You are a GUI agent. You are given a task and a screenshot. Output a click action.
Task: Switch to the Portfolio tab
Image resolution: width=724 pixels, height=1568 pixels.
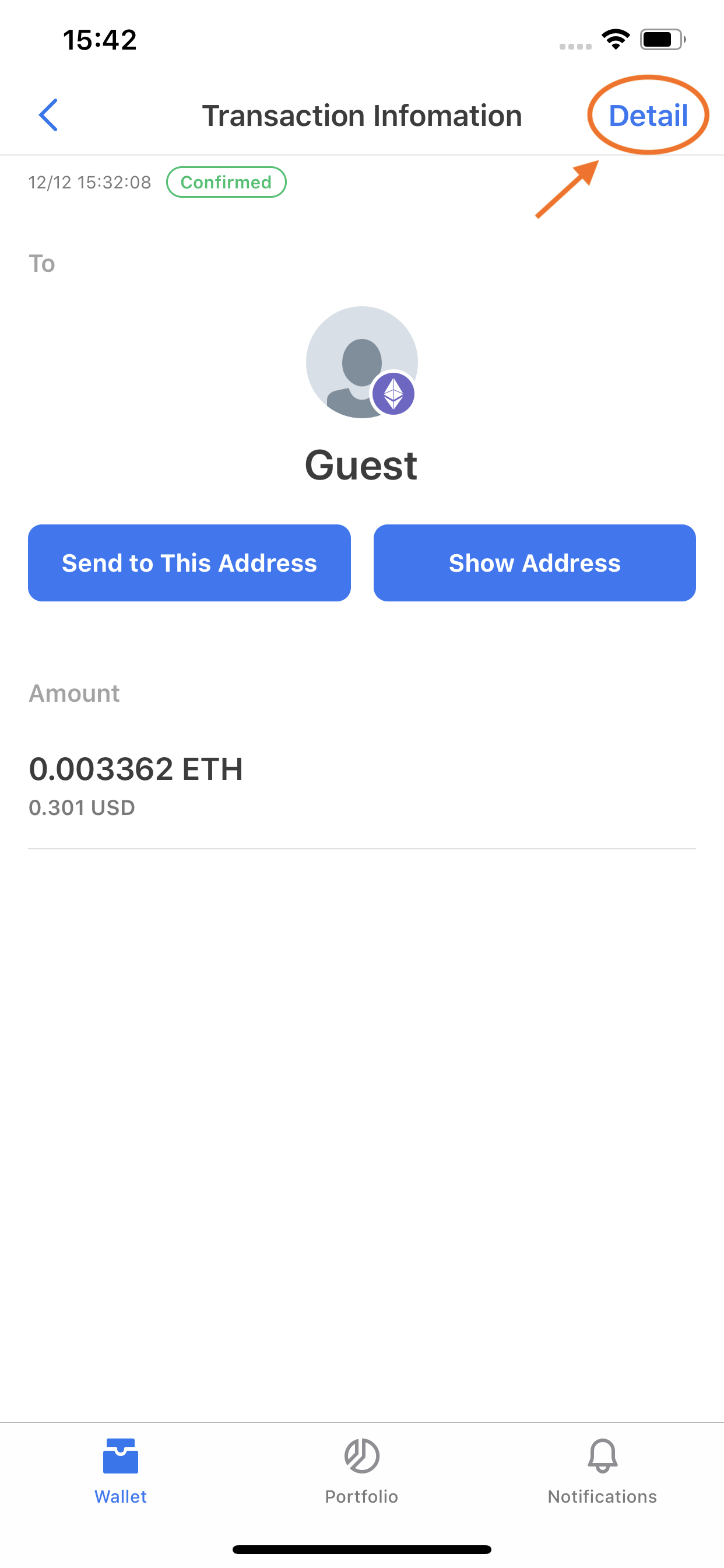(x=361, y=1470)
